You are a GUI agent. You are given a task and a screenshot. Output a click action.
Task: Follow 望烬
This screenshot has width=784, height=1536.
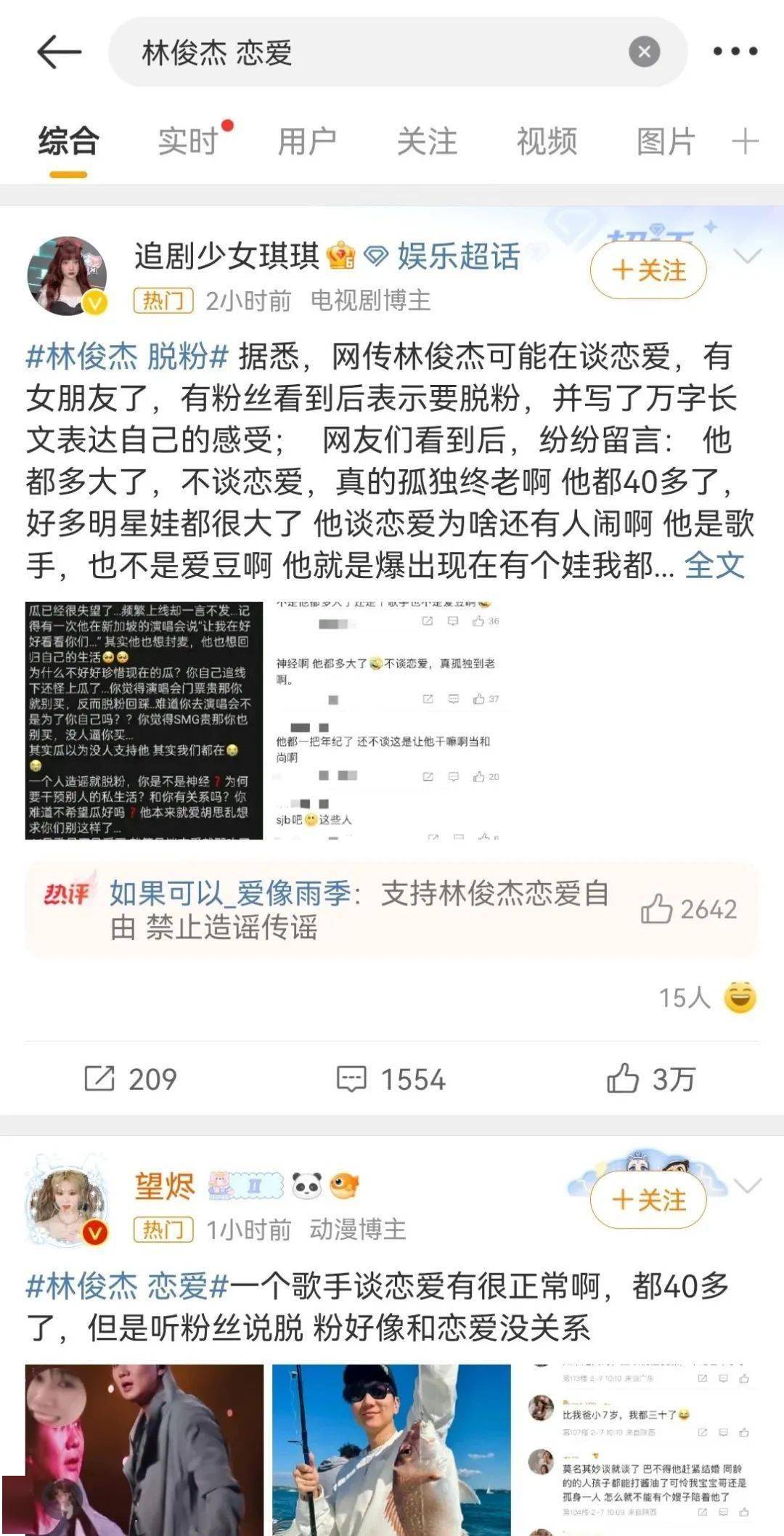click(648, 1200)
